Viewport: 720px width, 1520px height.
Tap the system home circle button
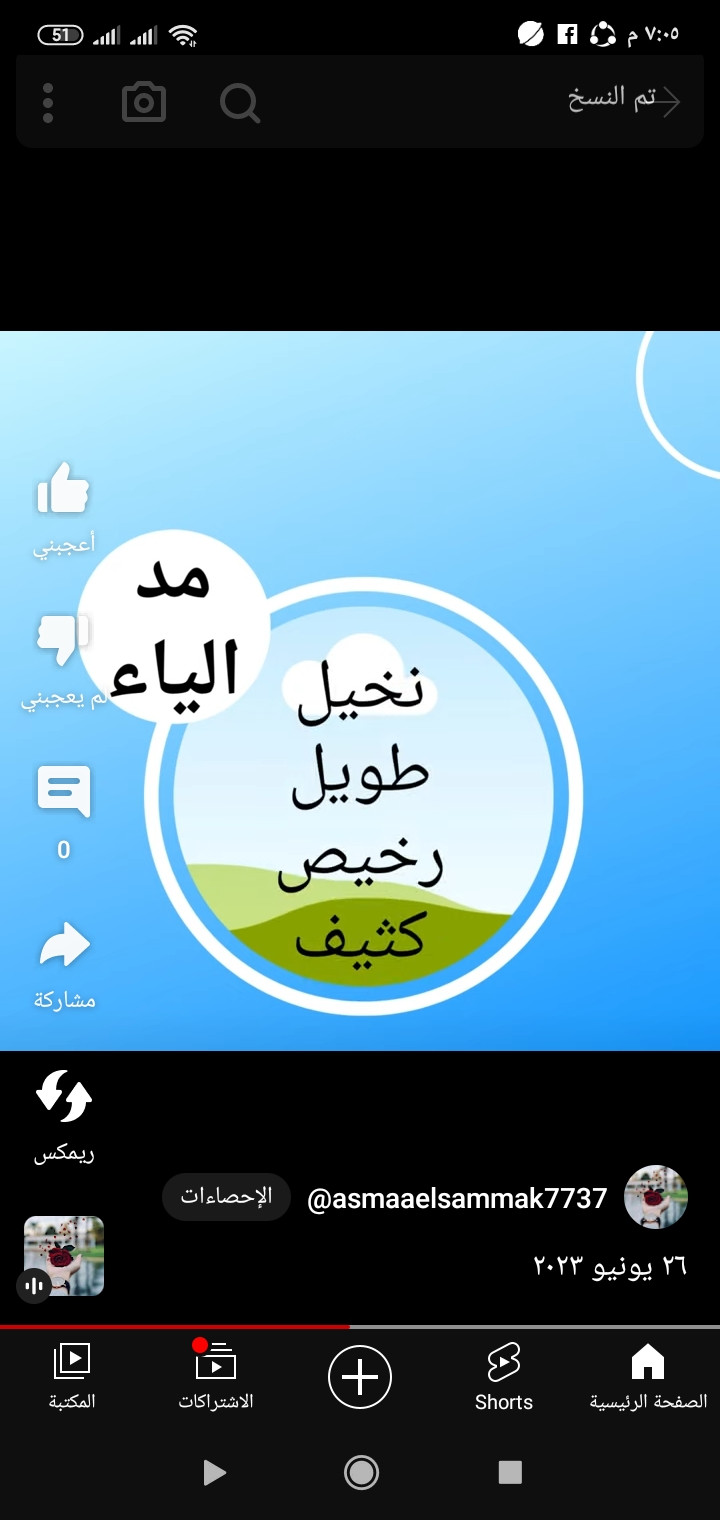click(x=360, y=1472)
